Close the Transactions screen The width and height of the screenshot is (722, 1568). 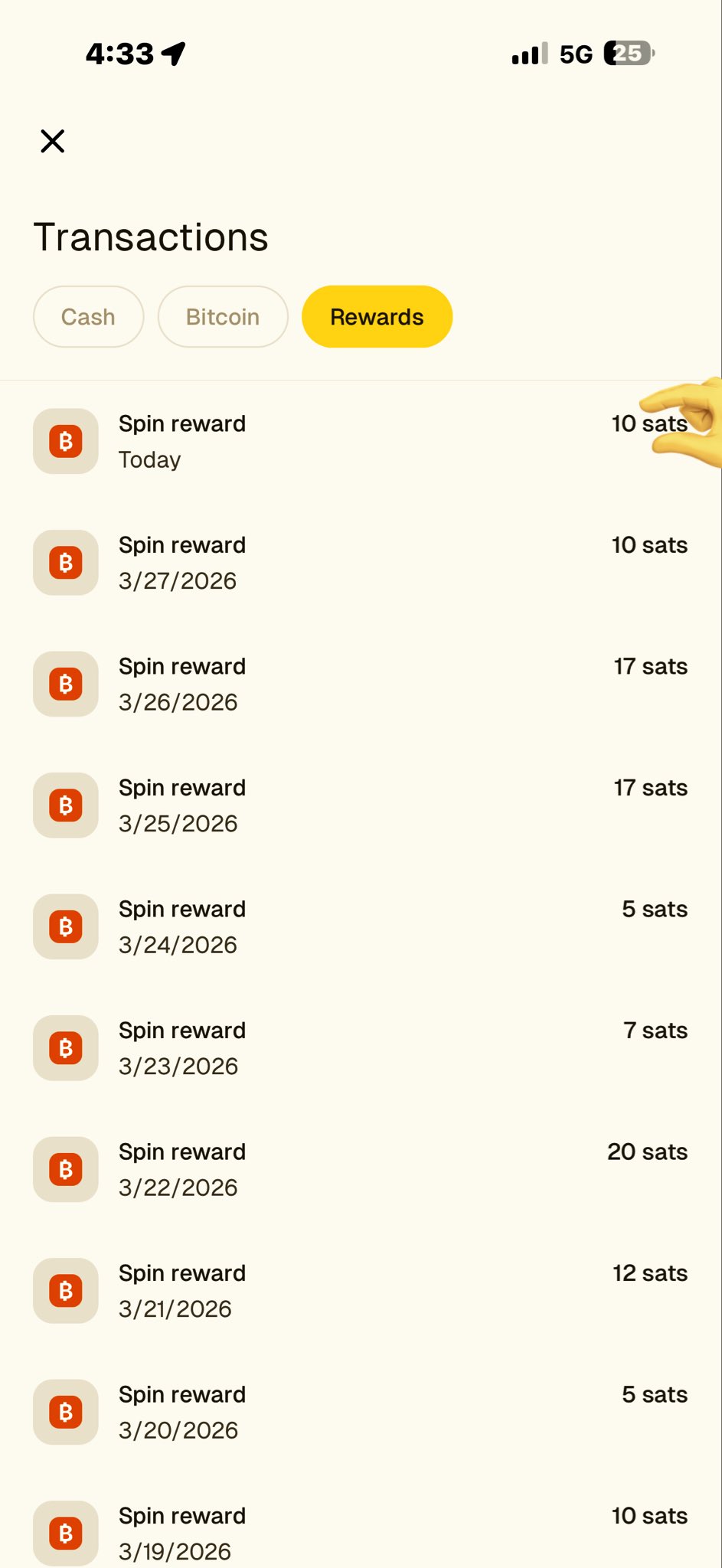(x=52, y=141)
